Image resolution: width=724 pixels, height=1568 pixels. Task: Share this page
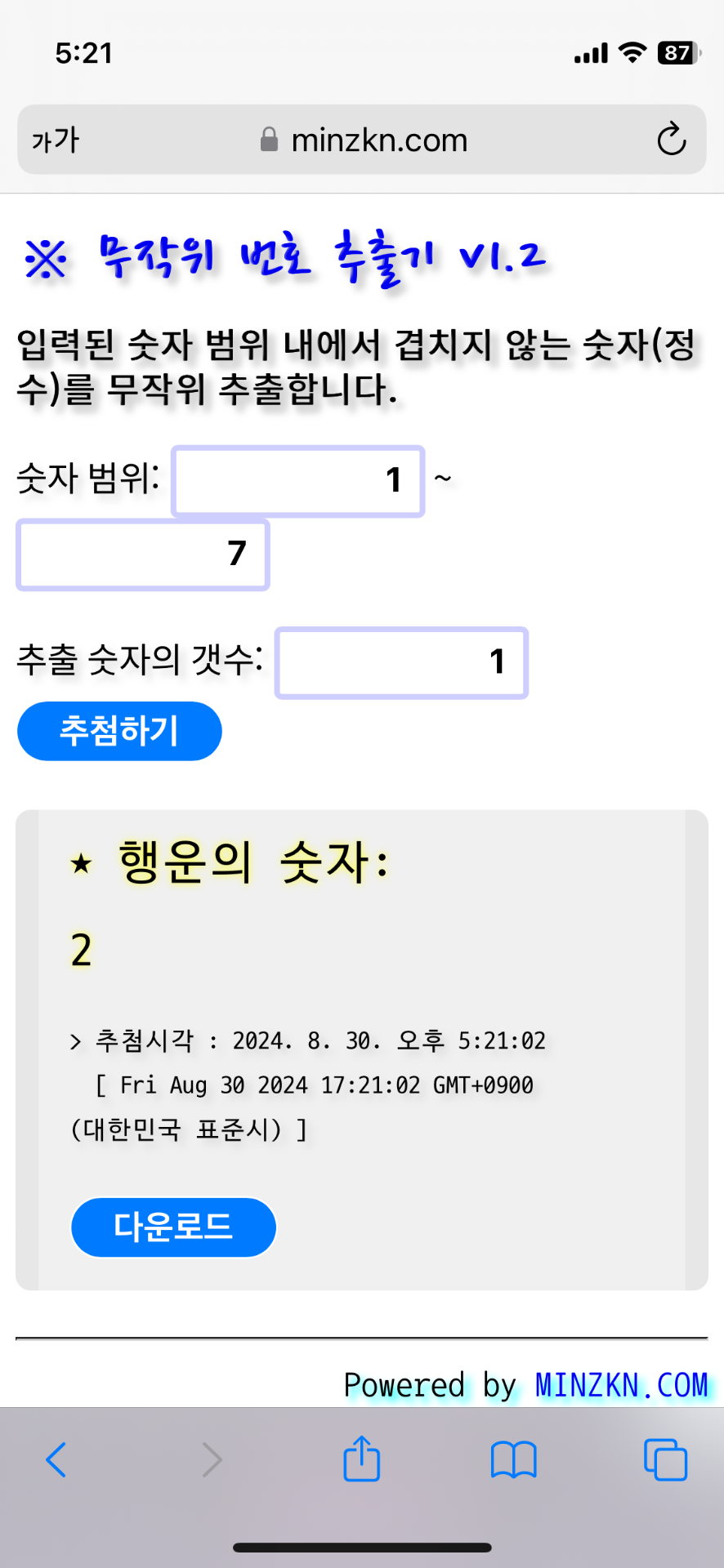pyautogui.click(x=362, y=1459)
